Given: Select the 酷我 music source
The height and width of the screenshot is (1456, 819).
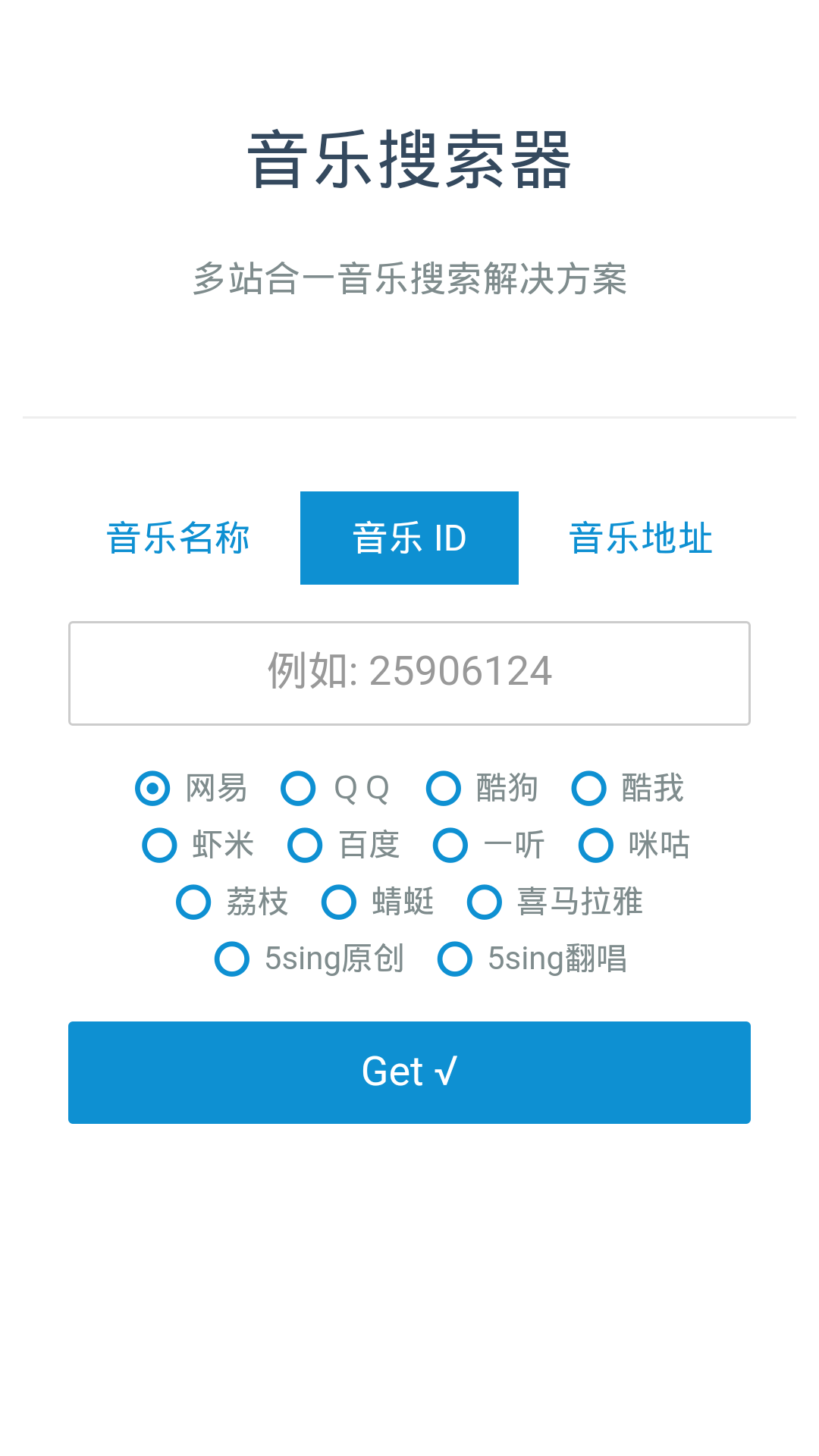Looking at the screenshot, I should coord(589,788).
